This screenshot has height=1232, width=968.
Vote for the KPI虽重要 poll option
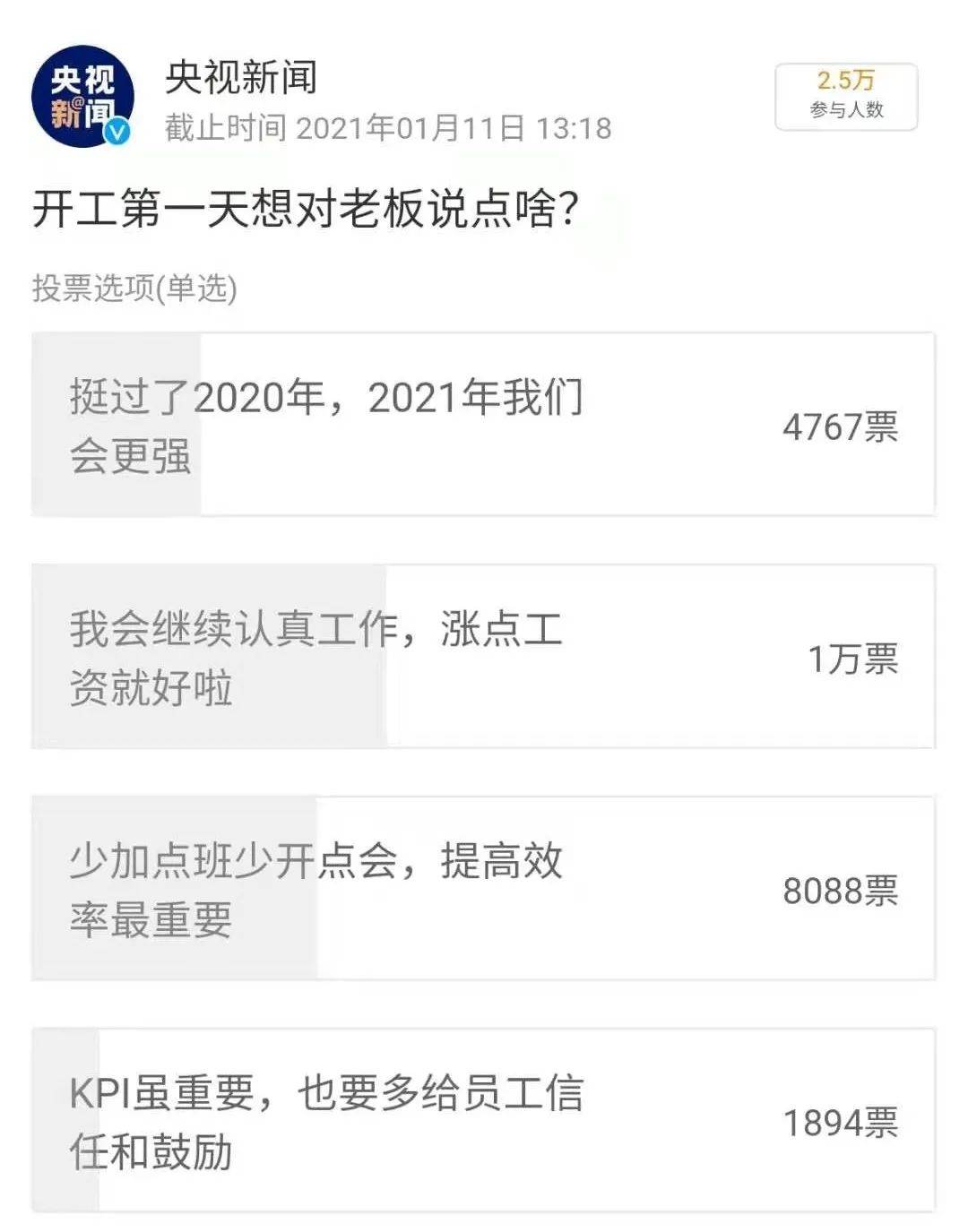483,1121
